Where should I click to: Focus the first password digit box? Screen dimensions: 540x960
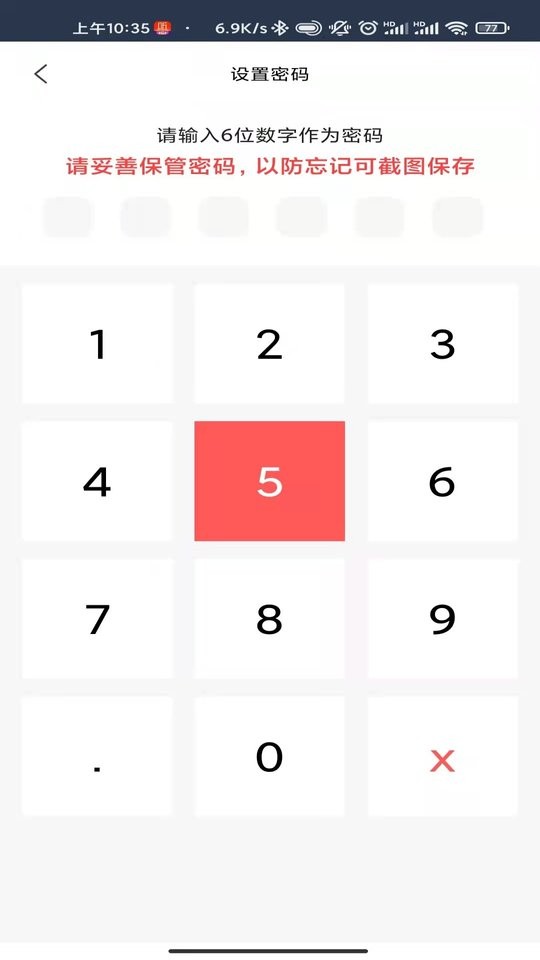(68, 217)
